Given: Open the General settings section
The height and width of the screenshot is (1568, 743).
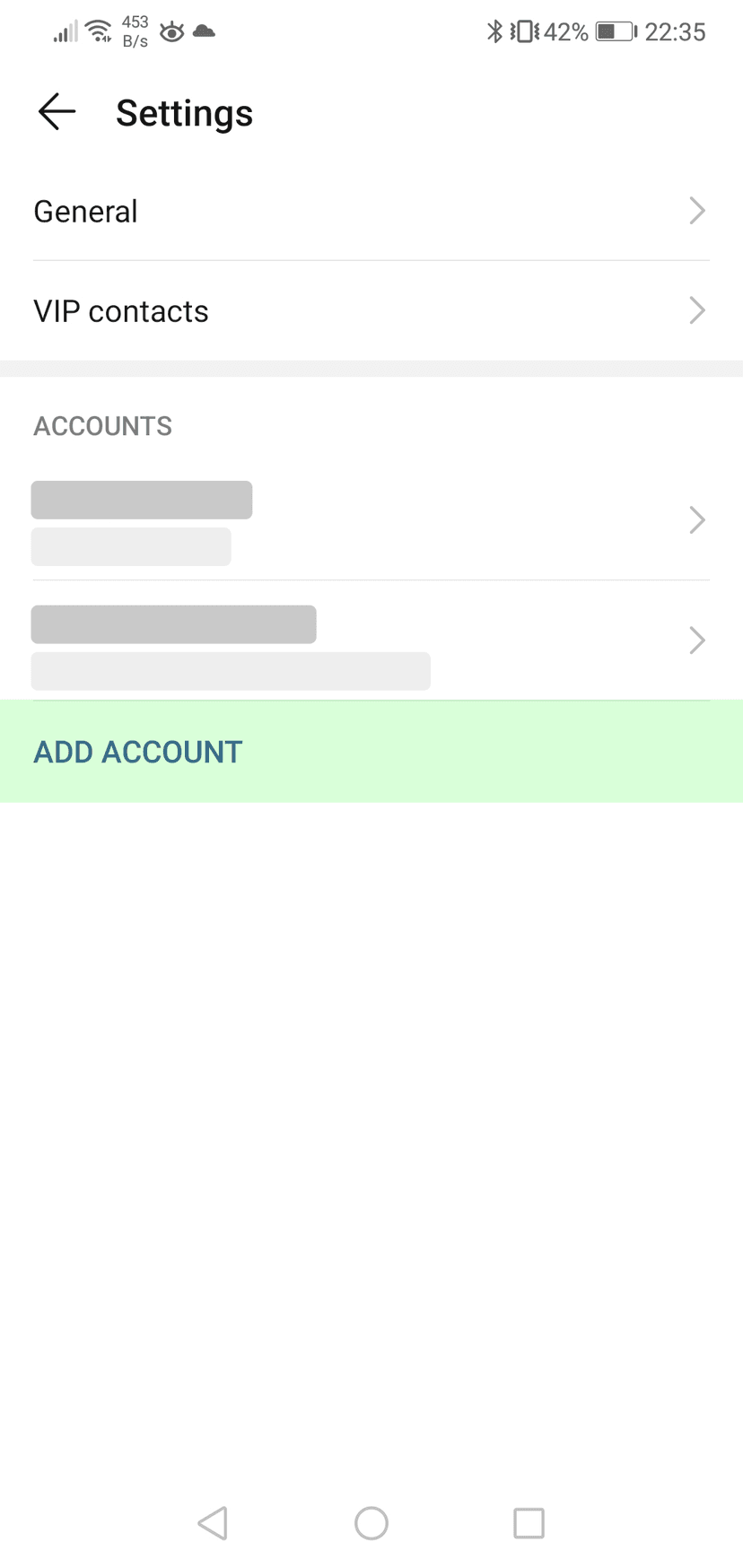Looking at the screenshot, I should click(x=85, y=211).
